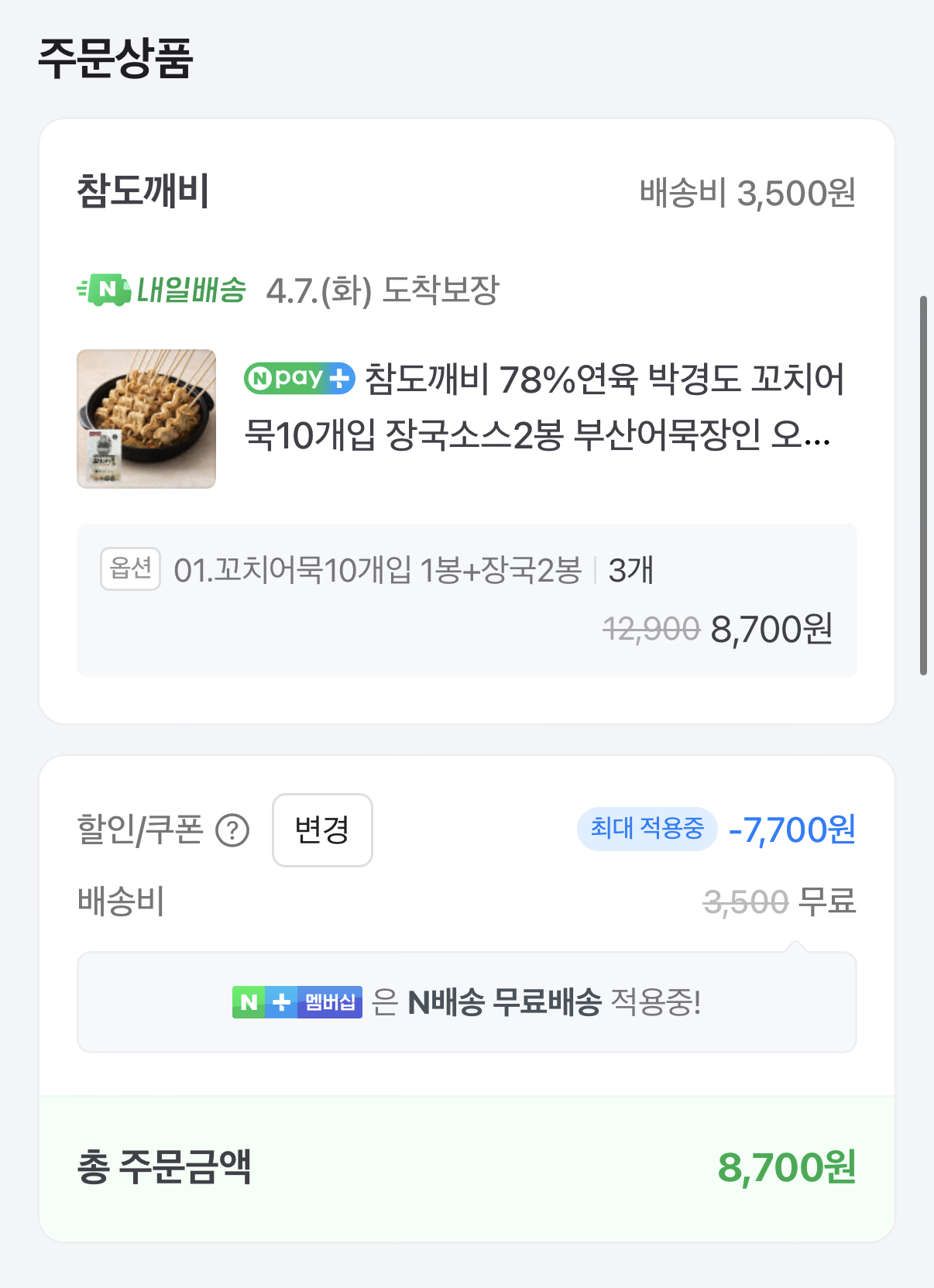This screenshot has height=1288, width=934.
Task: Click the 최대 적용중 discount badge
Action: click(x=645, y=829)
